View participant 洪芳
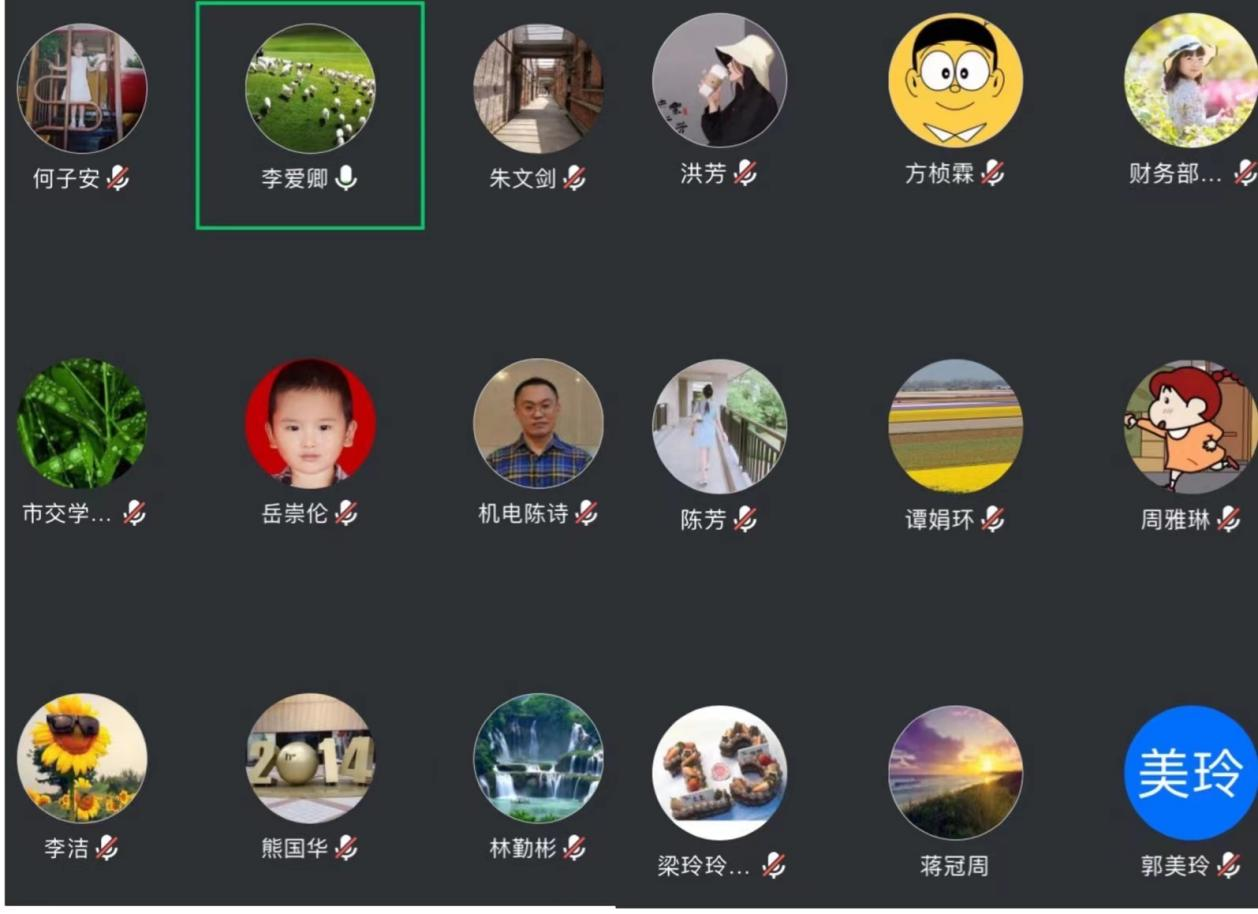The height and width of the screenshot is (914, 1258). (719, 80)
